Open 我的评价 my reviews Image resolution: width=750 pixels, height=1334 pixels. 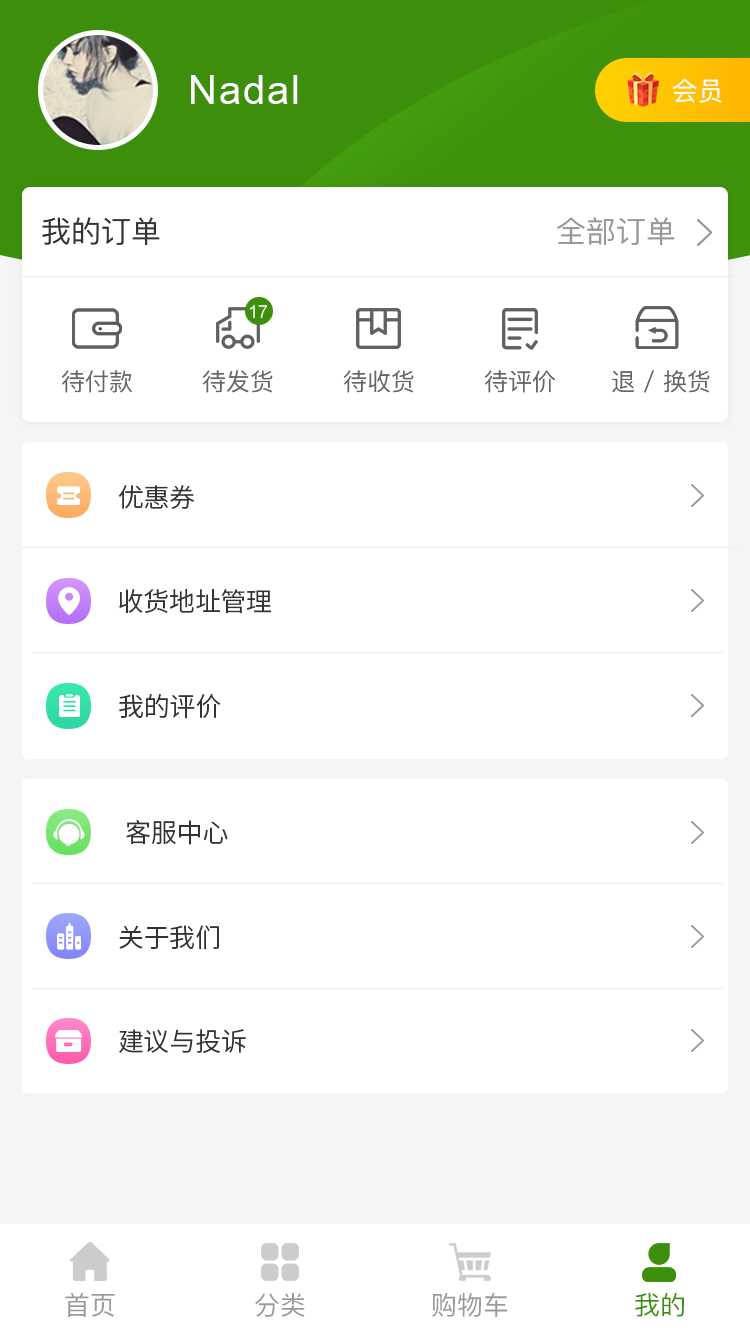coord(375,706)
